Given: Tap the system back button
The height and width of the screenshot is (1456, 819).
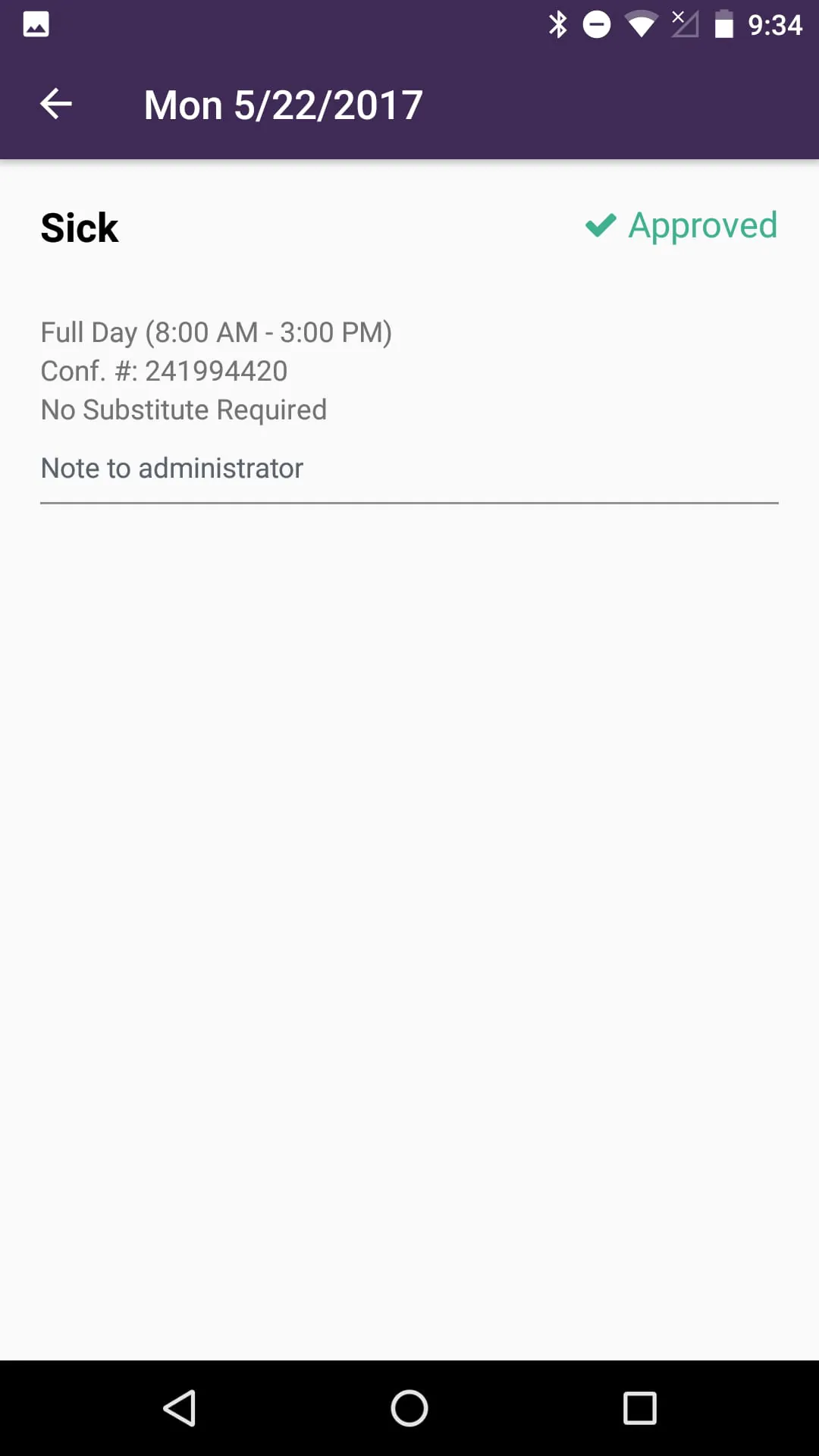Looking at the screenshot, I should [x=180, y=1408].
